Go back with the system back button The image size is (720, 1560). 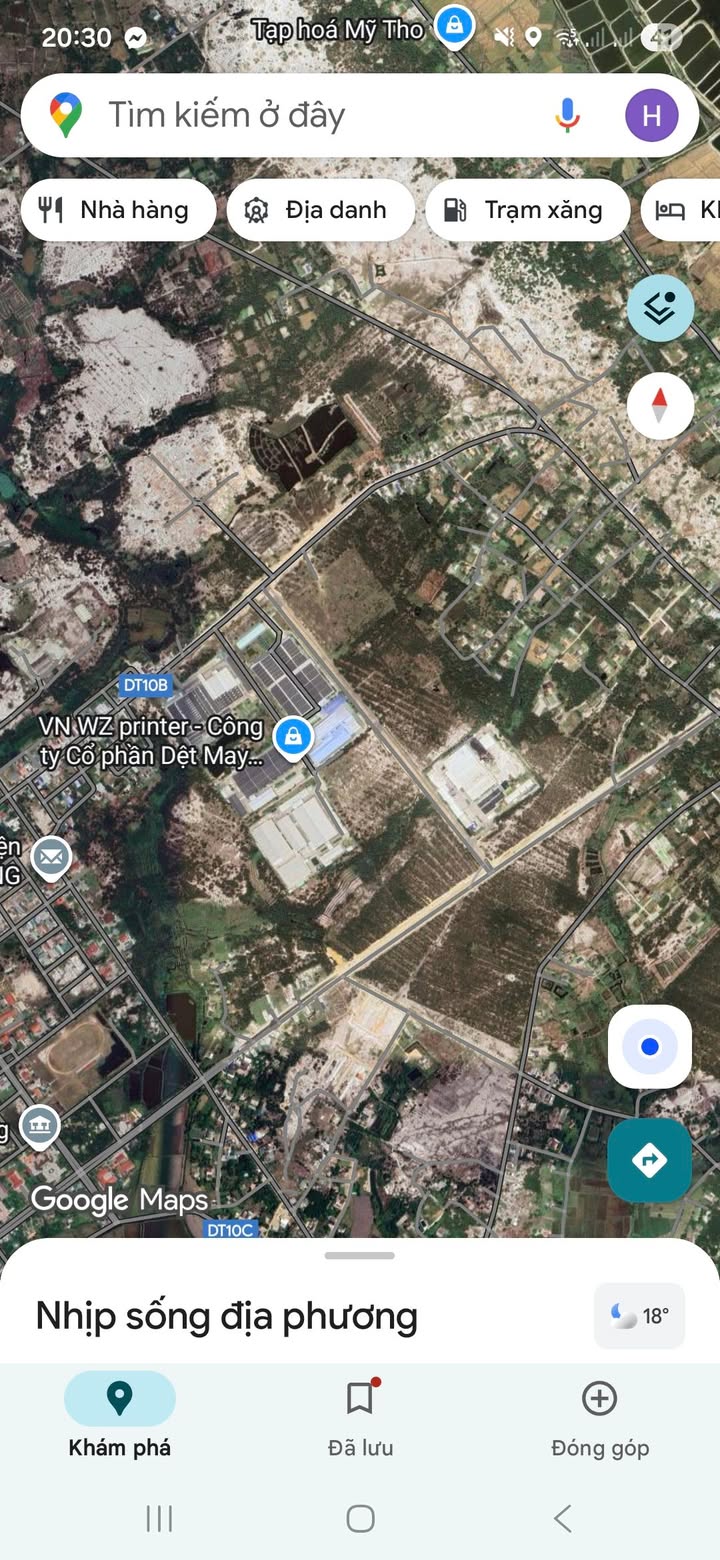563,1519
